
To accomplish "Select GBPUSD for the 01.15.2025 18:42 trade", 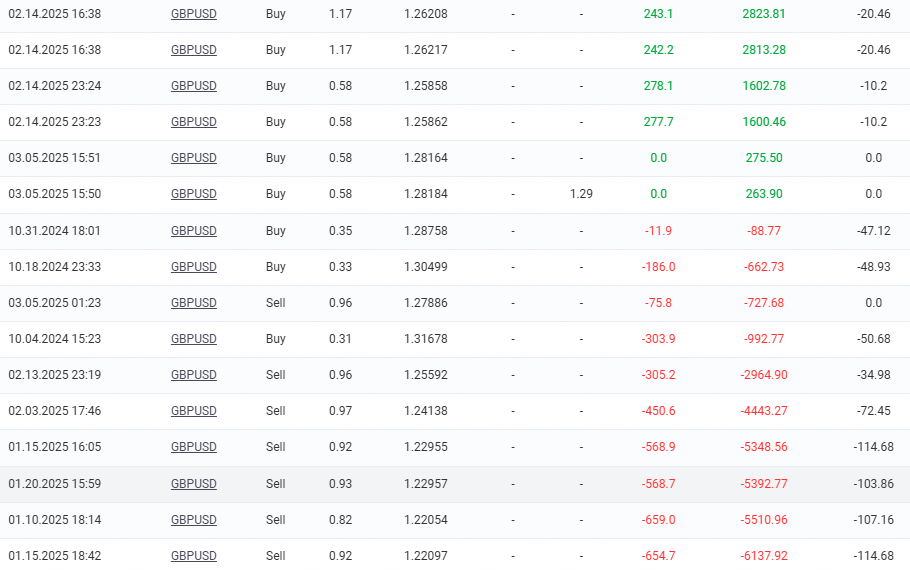I will pyautogui.click(x=193, y=556).
